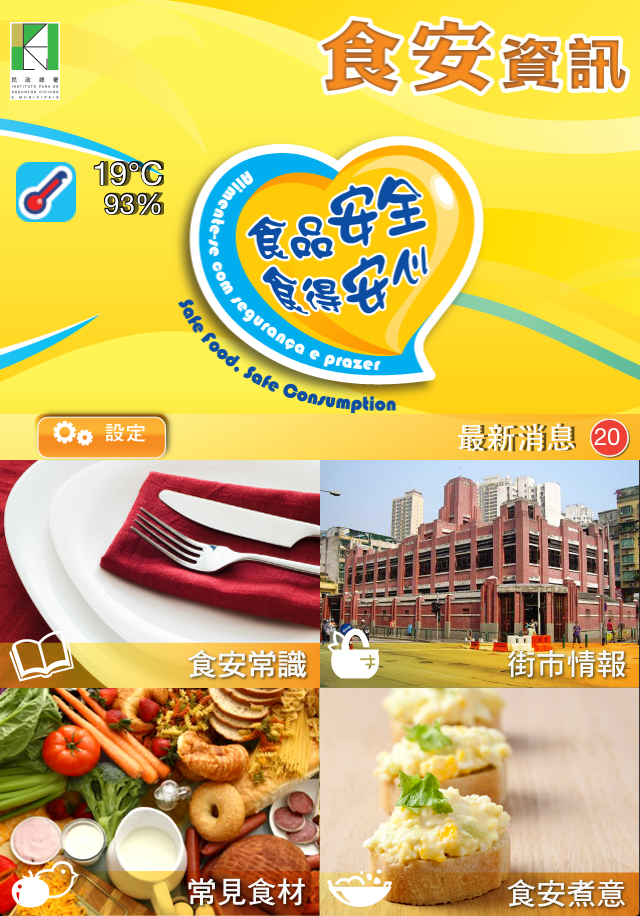Open 最新消息 latest news
640x916 pixels.
point(541,438)
